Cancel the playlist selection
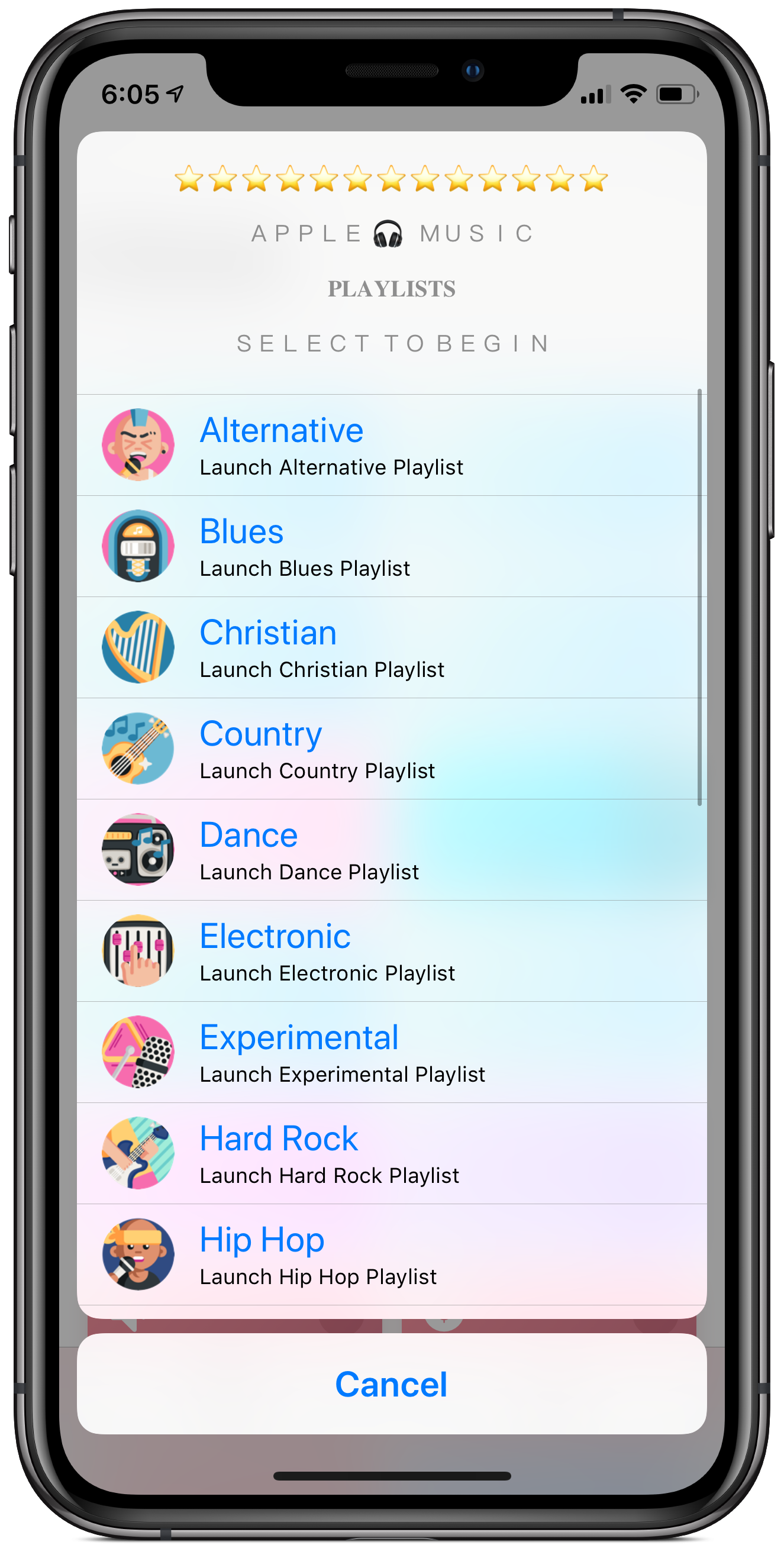The width and height of the screenshot is (784, 1548). pos(391,1384)
